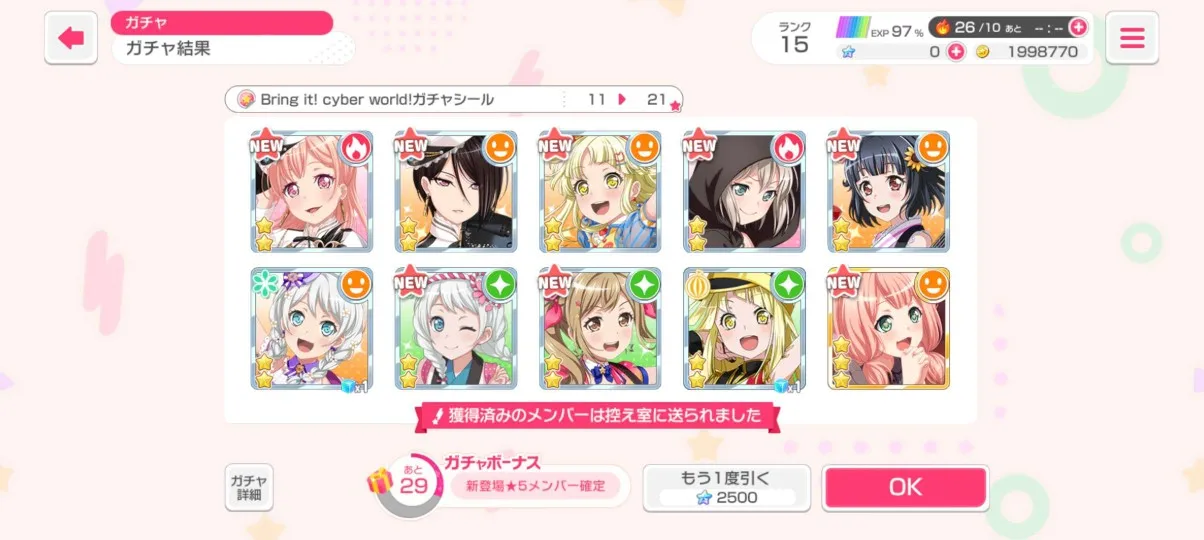This screenshot has height=540, width=1204.
Task: View the brown-haired card with pink ribbons
Action: pos(600,328)
